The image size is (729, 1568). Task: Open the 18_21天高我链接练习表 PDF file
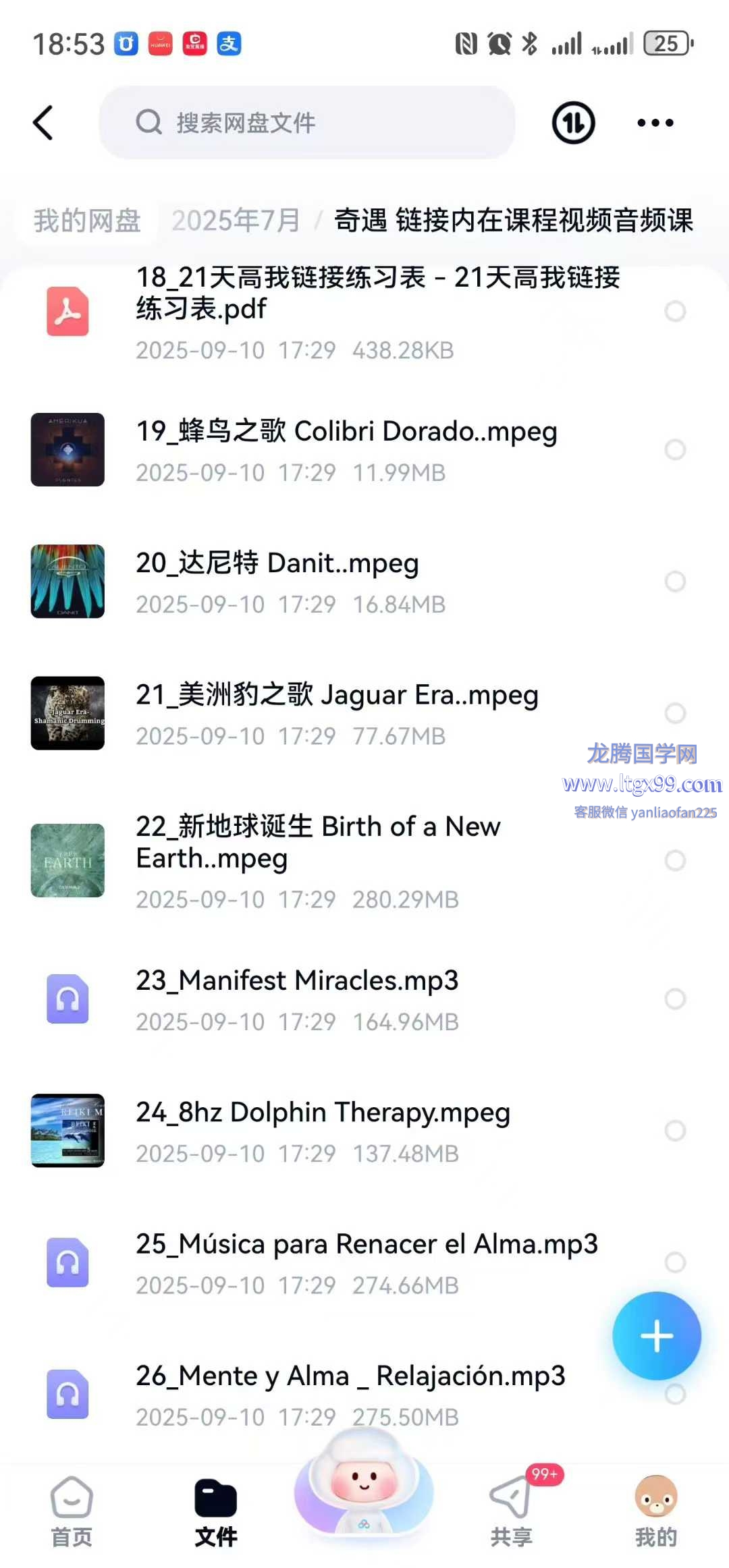tap(378, 312)
